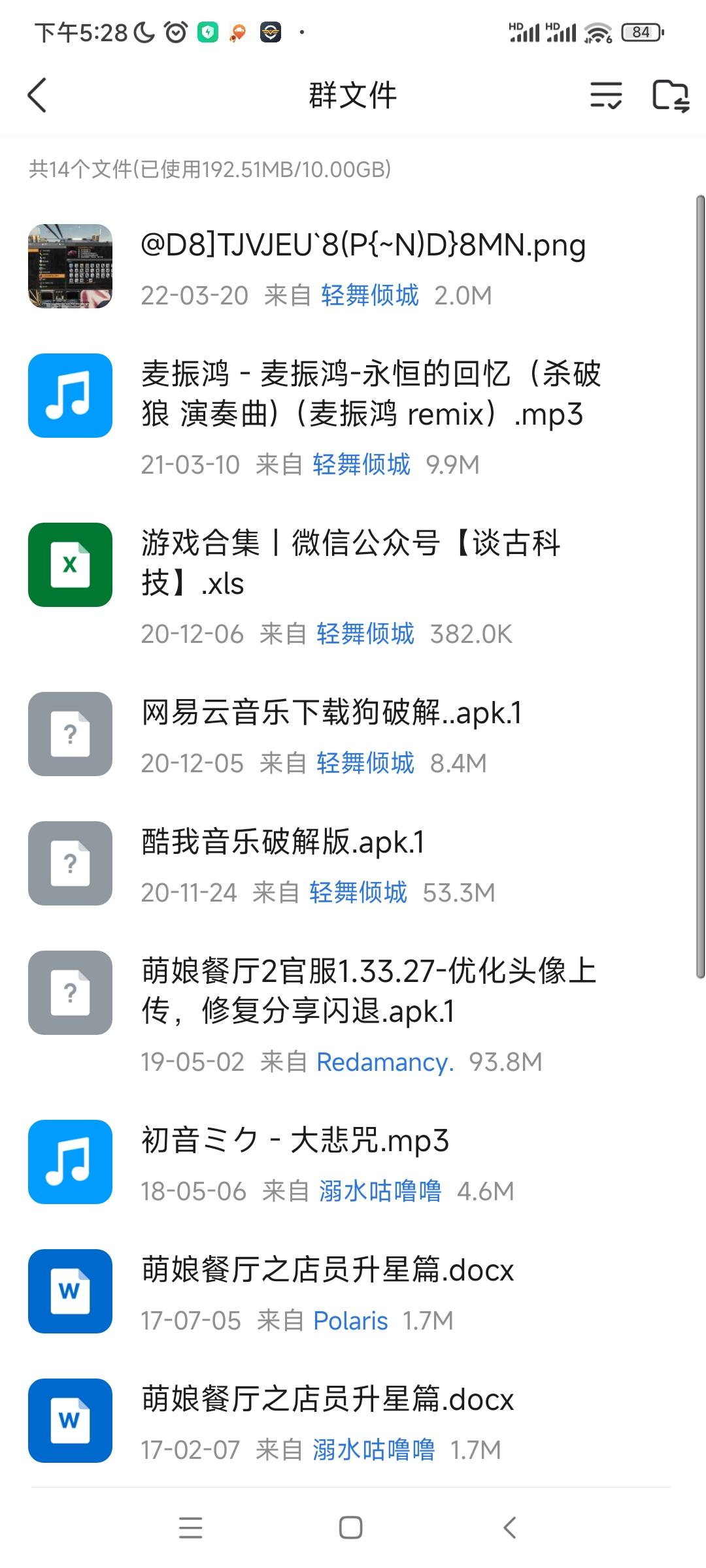The height and width of the screenshot is (1568, 706).
Task: Open the @D8]TJVJEU PNG image file
Action: [363, 246]
